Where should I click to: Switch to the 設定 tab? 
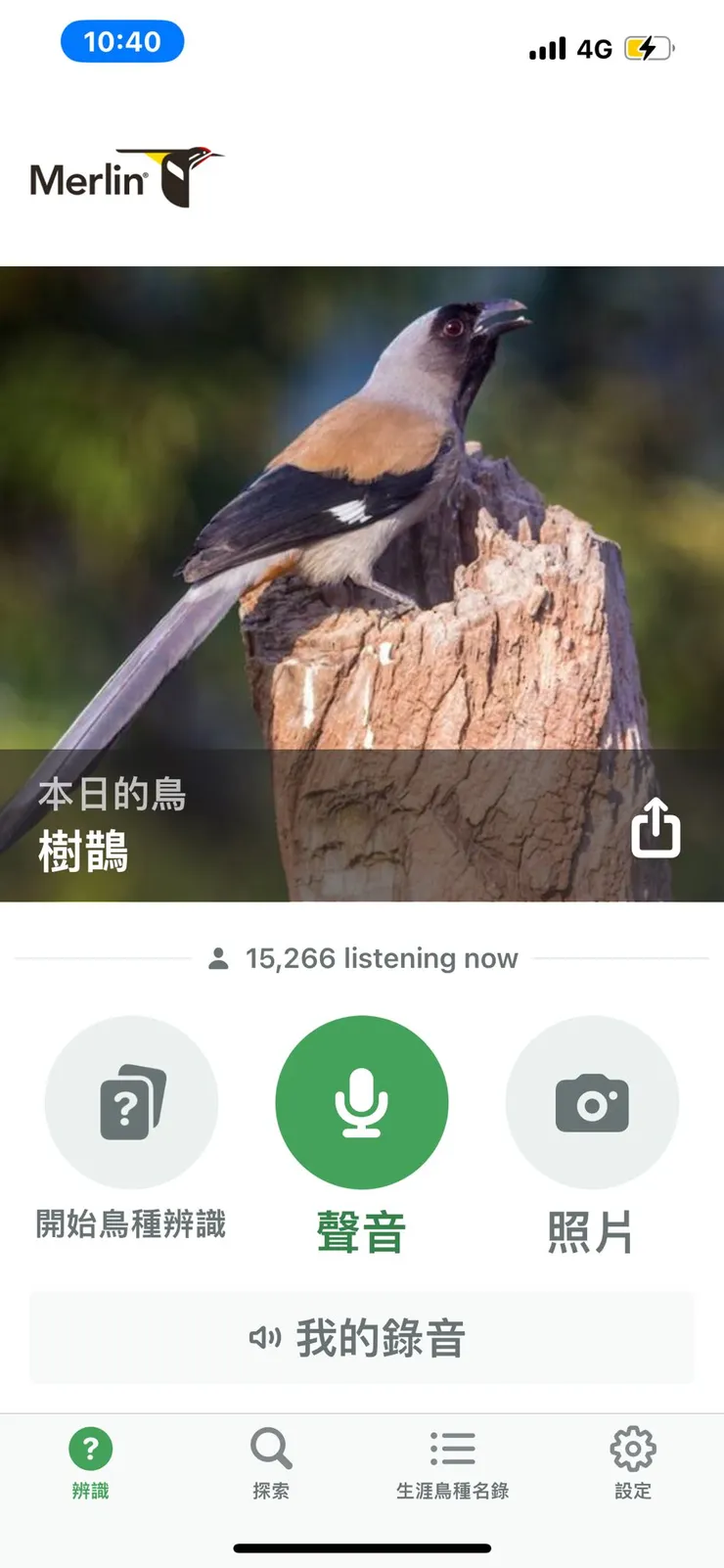point(632,1463)
